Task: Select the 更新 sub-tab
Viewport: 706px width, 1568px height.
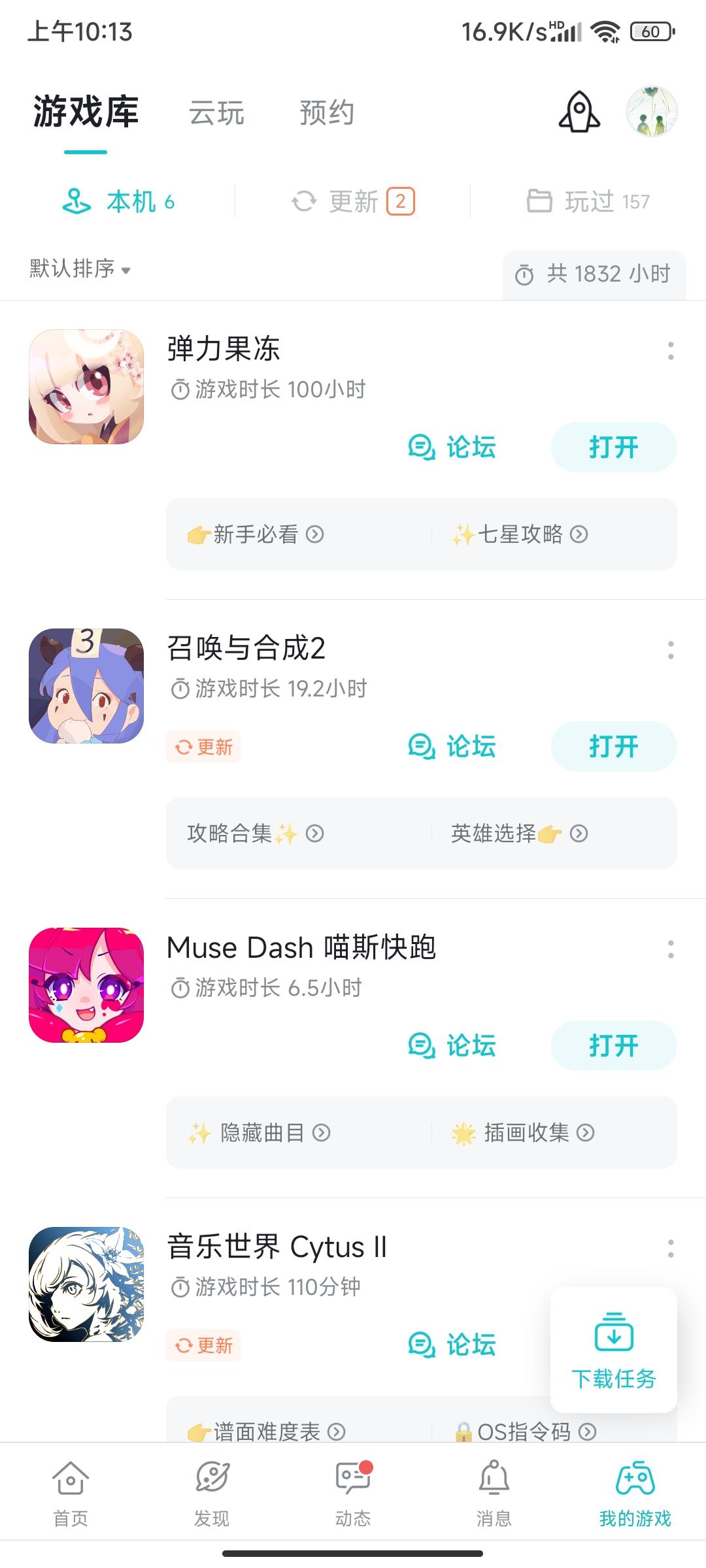Action: coord(353,201)
